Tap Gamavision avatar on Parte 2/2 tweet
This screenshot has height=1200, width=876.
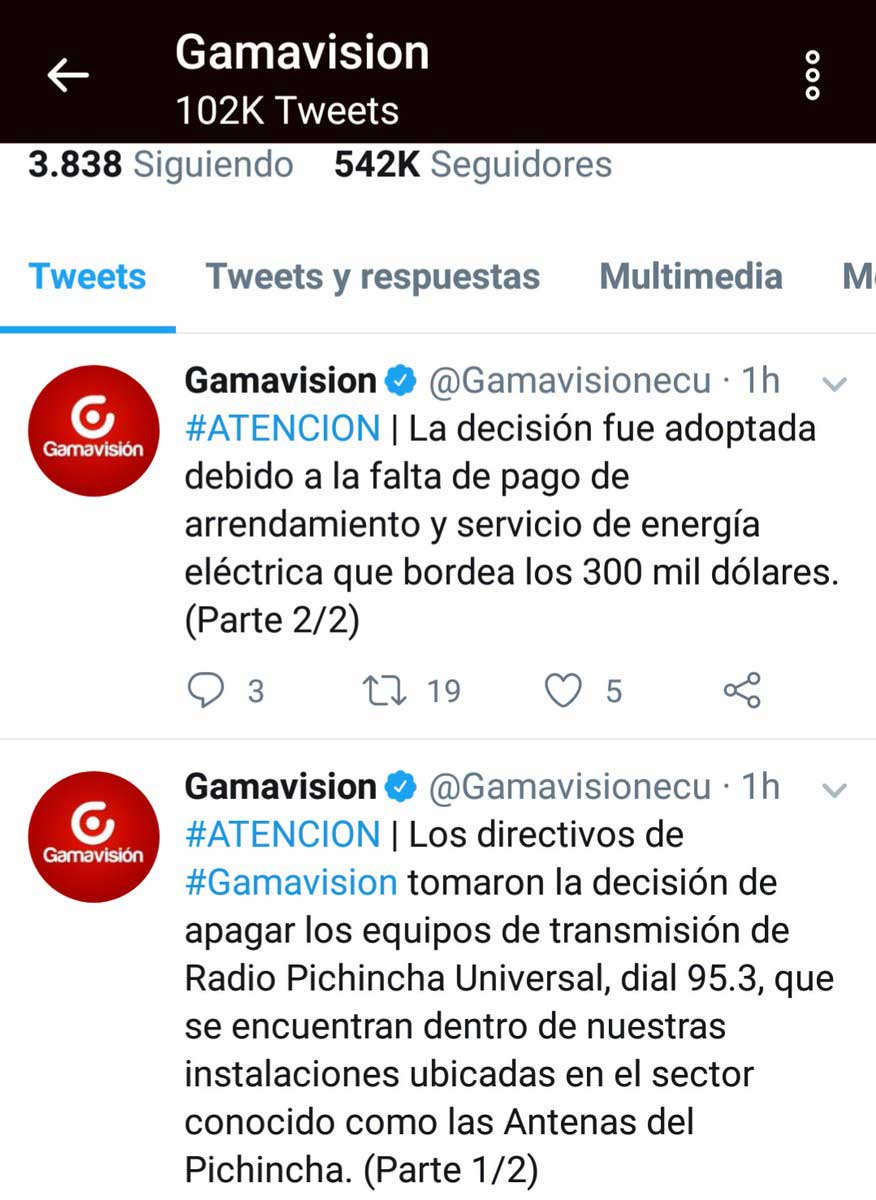[93, 431]
